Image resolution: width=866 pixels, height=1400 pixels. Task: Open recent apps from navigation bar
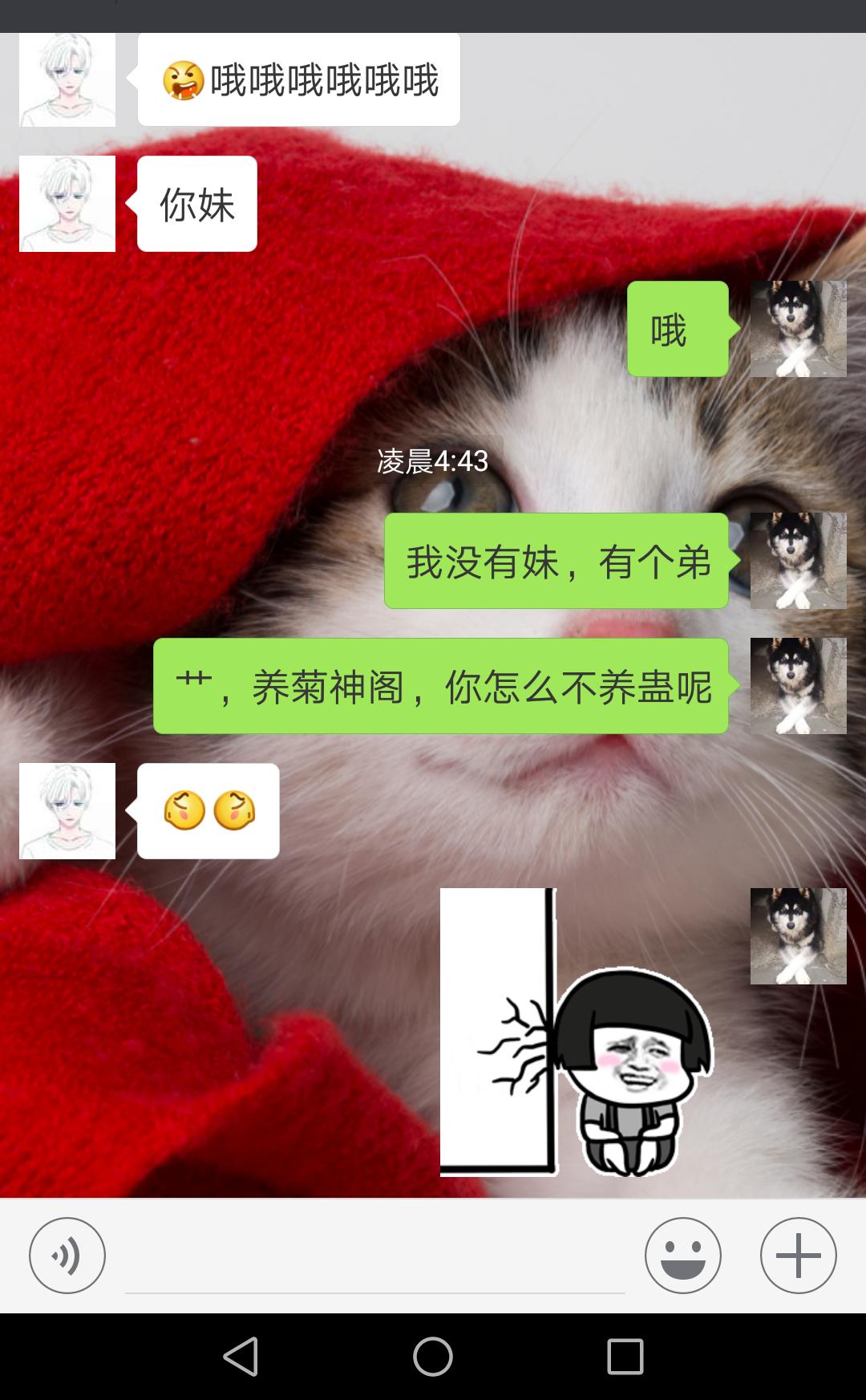coord(625,1357)
